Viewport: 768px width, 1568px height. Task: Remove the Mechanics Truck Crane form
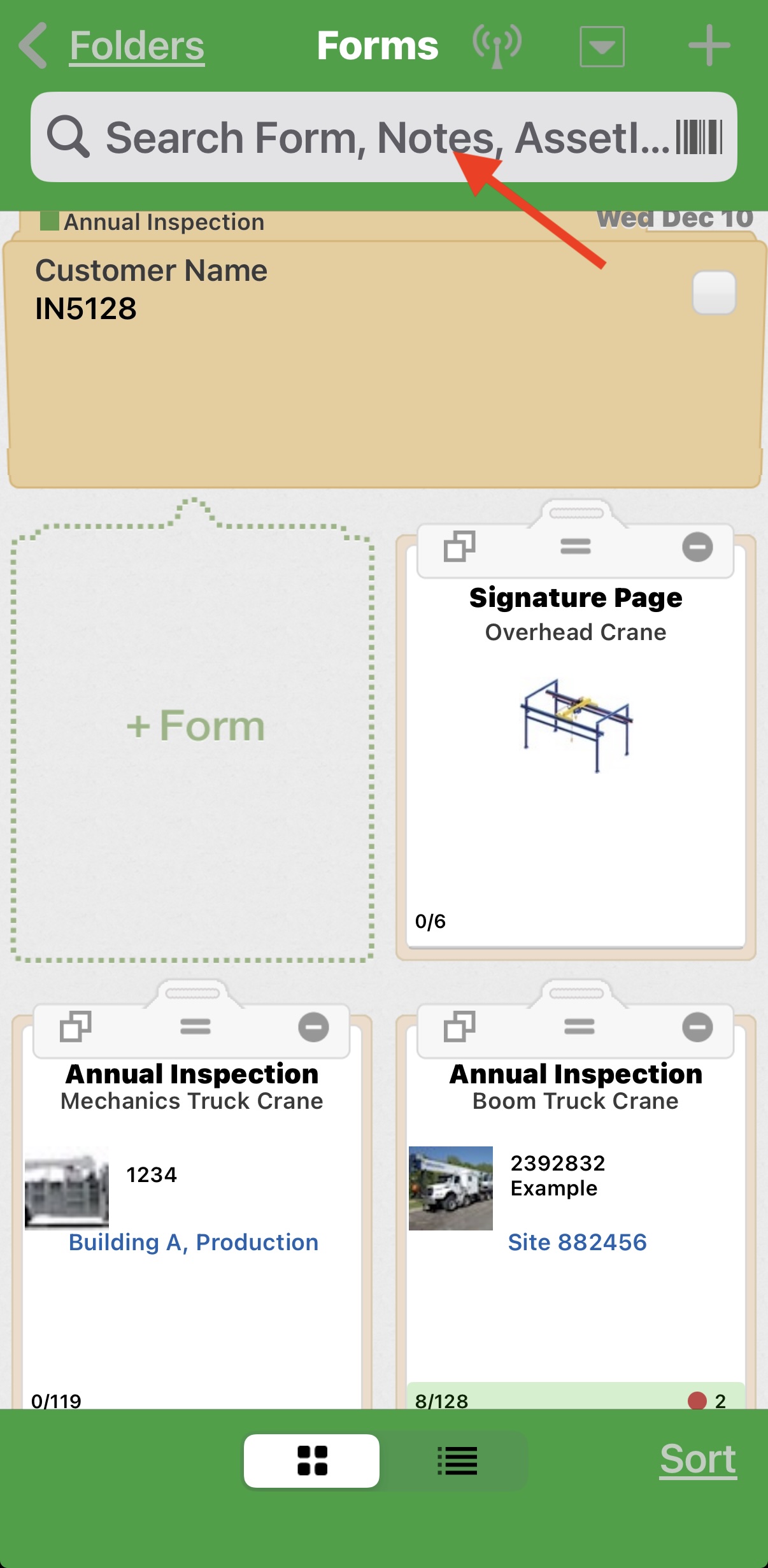click(313, 1027)
